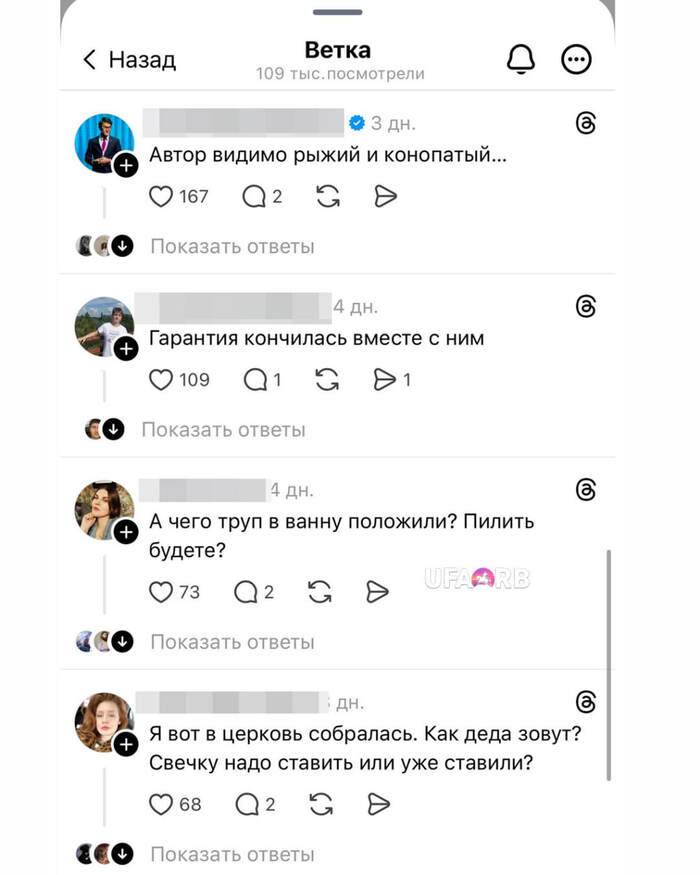Like the comment about рыжий и конопатый
Viewport: 700px width, 875px height.
[161, 197]
